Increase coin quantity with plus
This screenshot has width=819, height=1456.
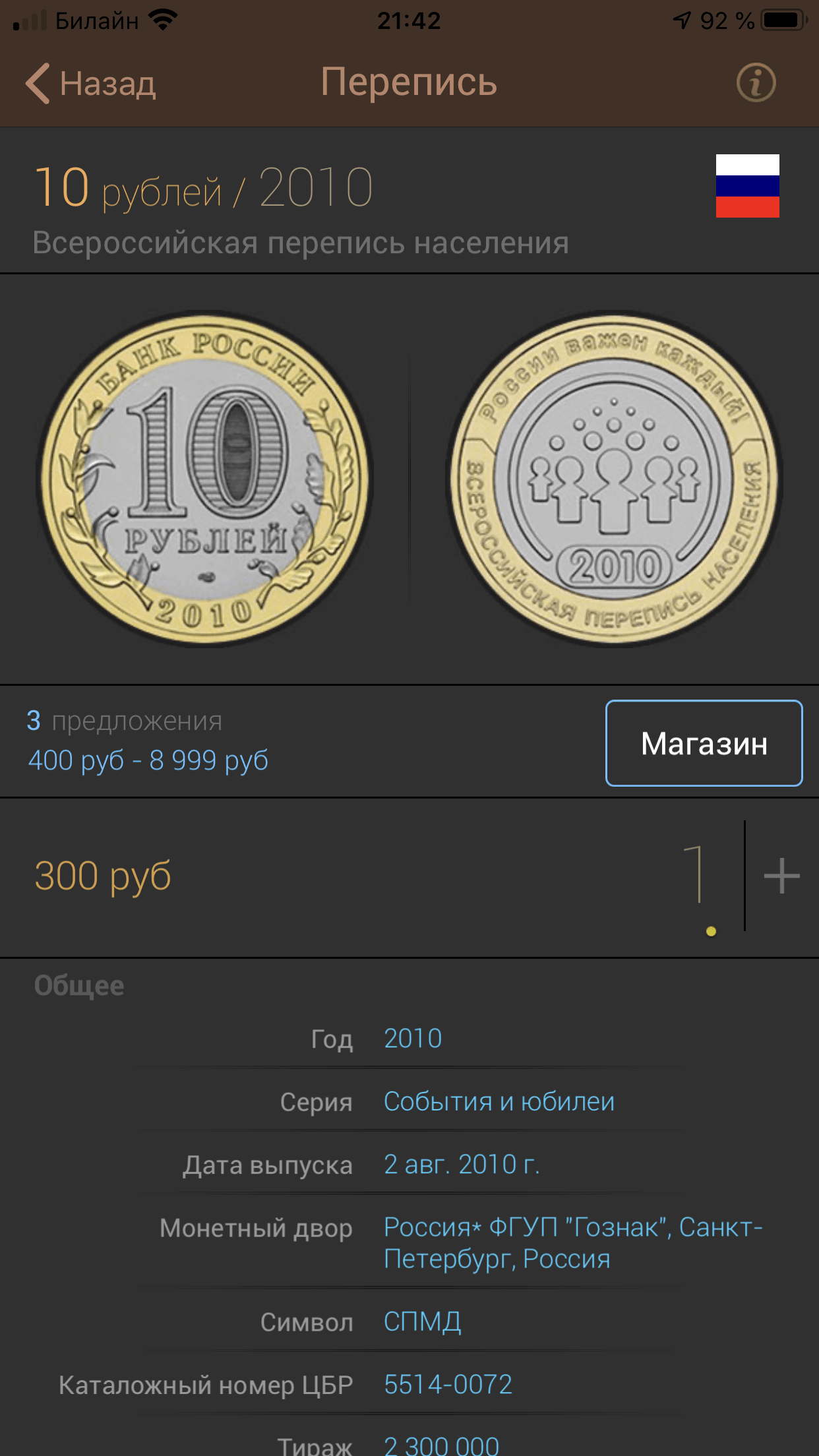(x=781, y=876)
